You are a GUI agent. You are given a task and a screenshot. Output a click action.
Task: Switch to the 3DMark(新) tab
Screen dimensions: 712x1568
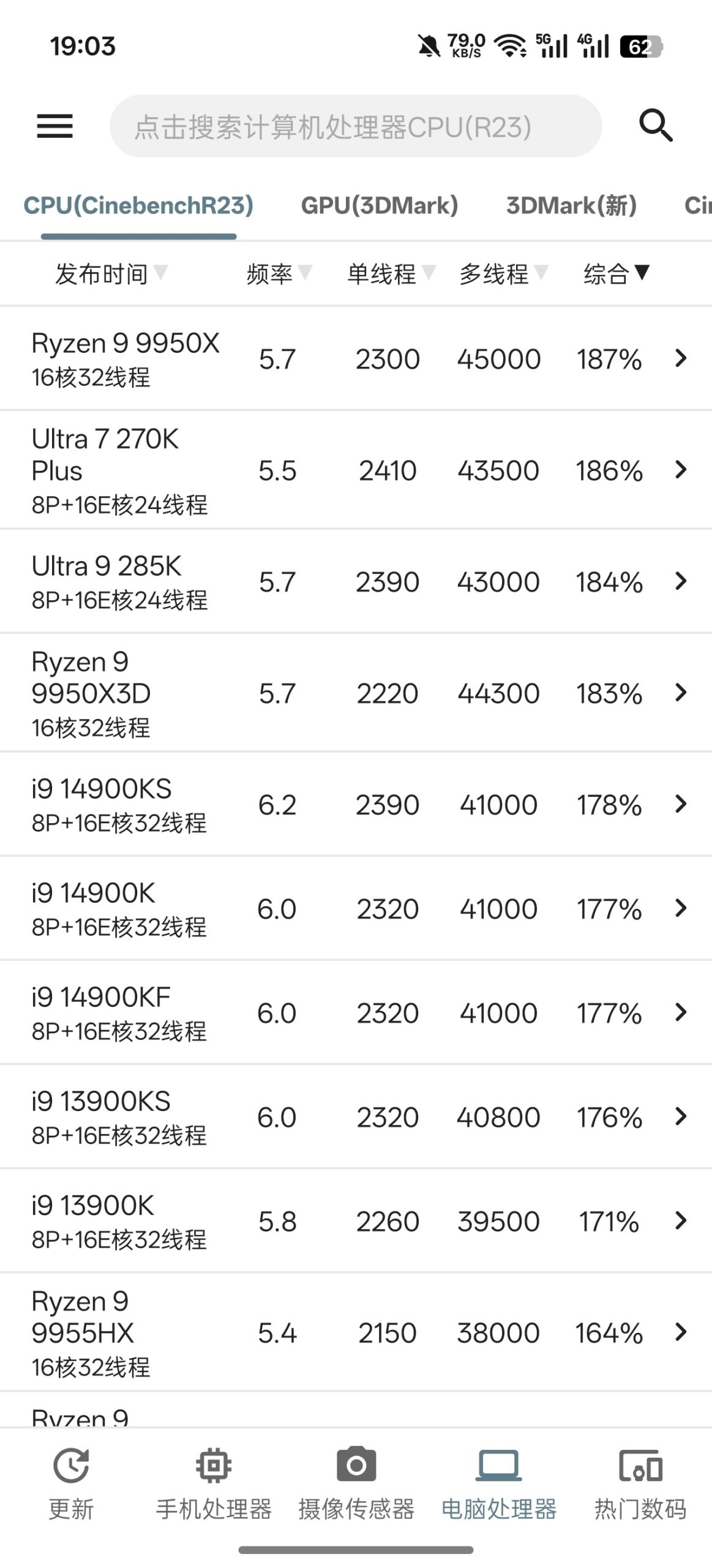571,206
